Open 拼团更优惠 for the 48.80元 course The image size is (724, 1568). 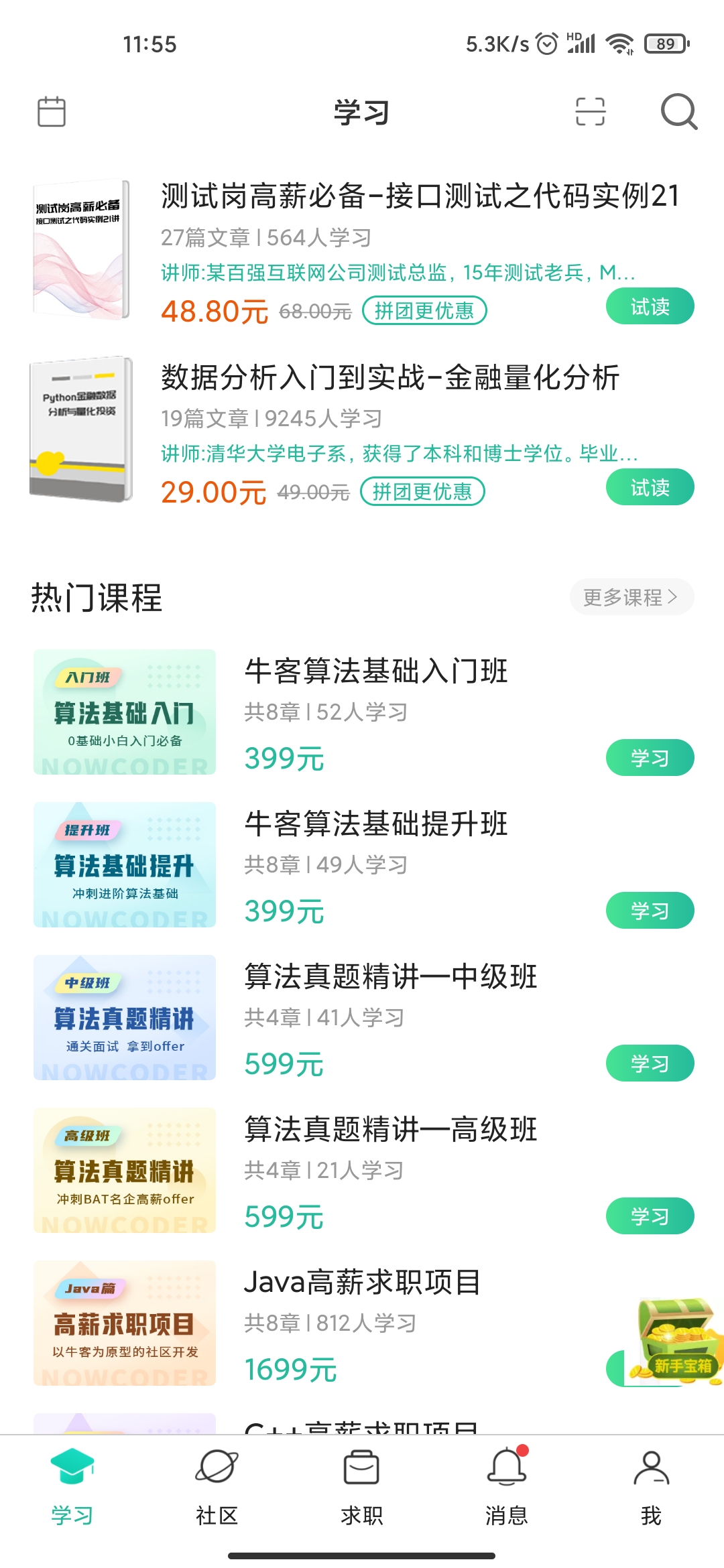click(424, 311)
